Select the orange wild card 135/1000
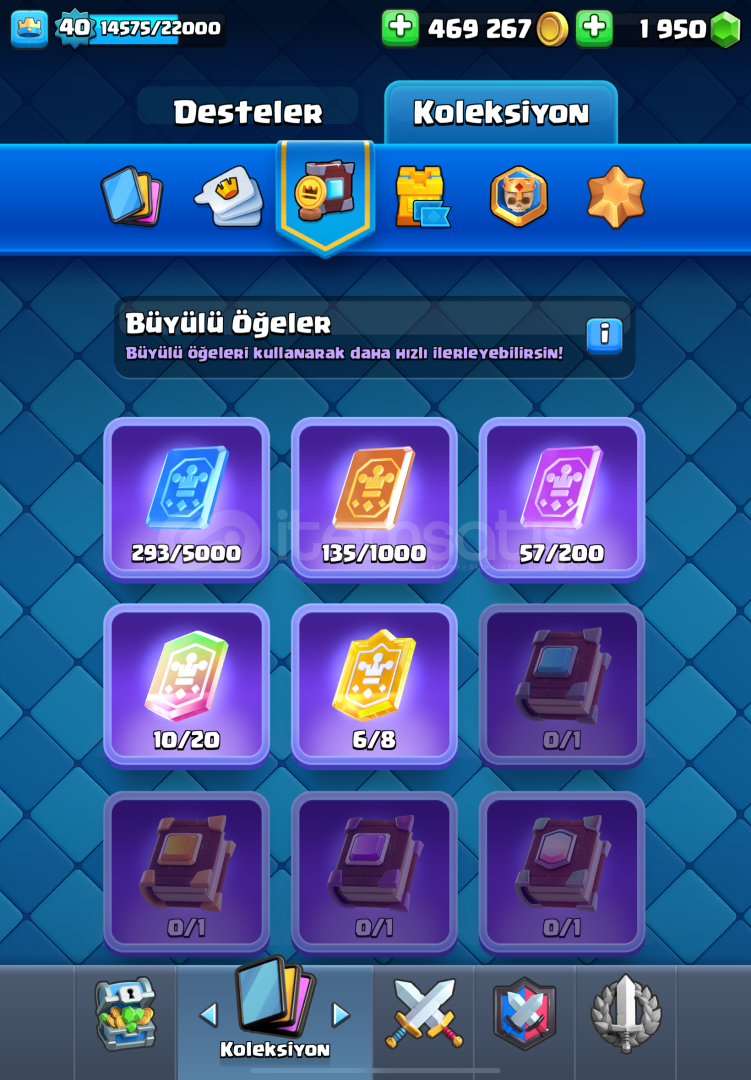Viewport: 751px width, 1080px height. point(374,497)
